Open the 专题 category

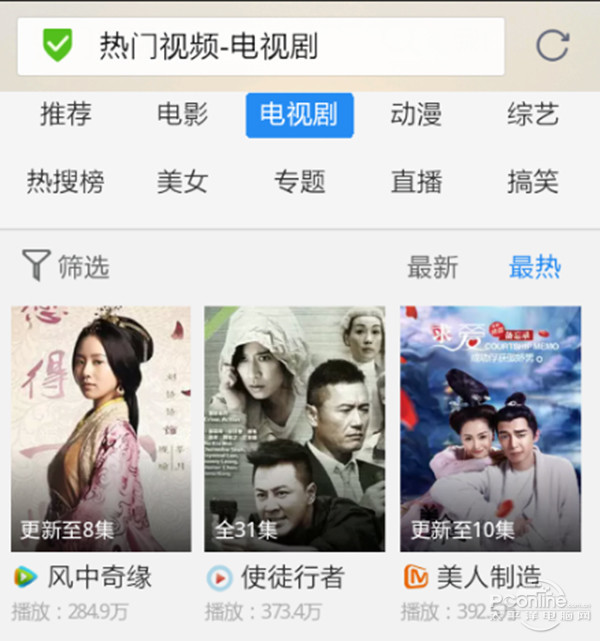click(299, 181)
